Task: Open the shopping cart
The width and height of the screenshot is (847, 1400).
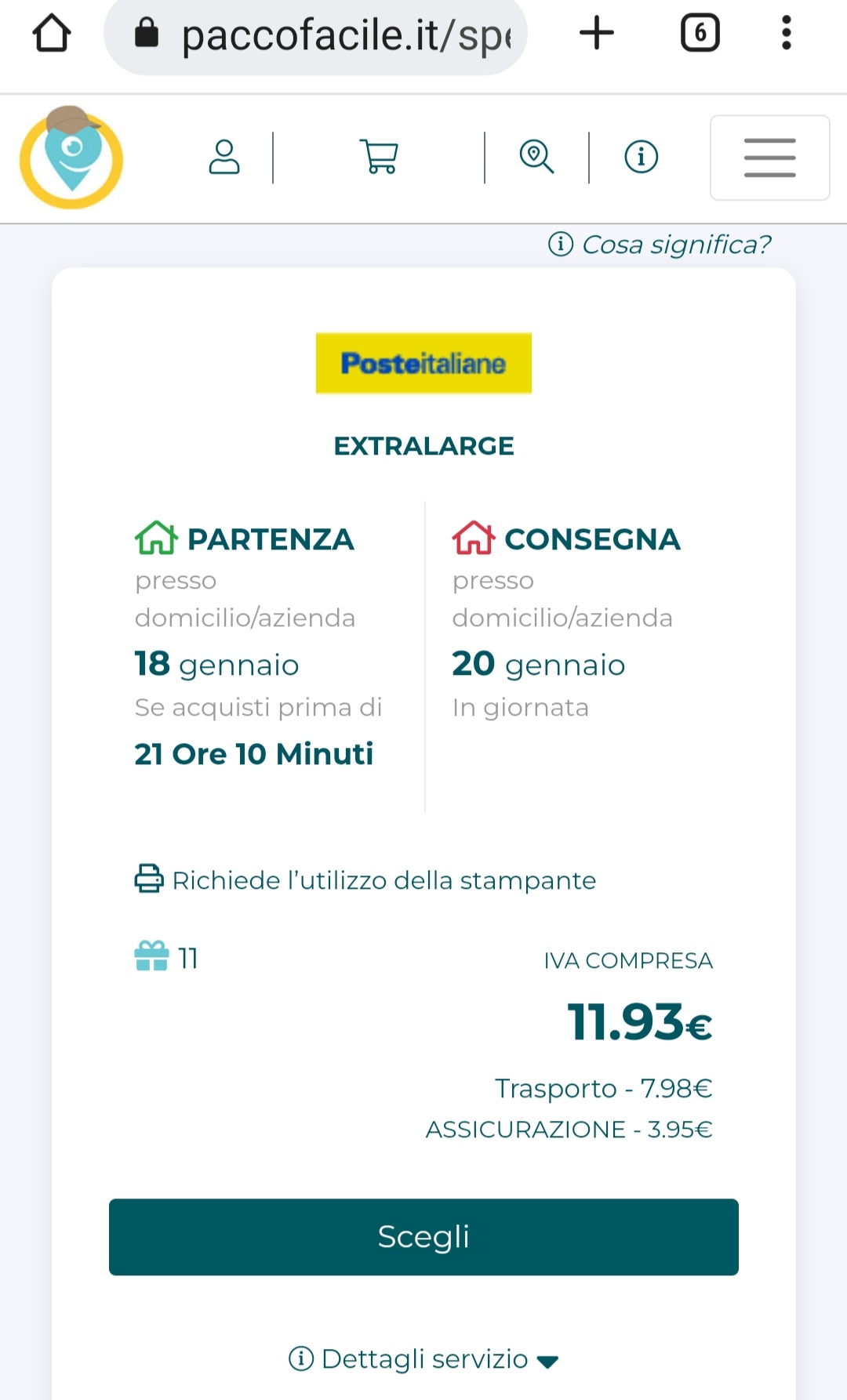Action: click(x=379, y=157)
